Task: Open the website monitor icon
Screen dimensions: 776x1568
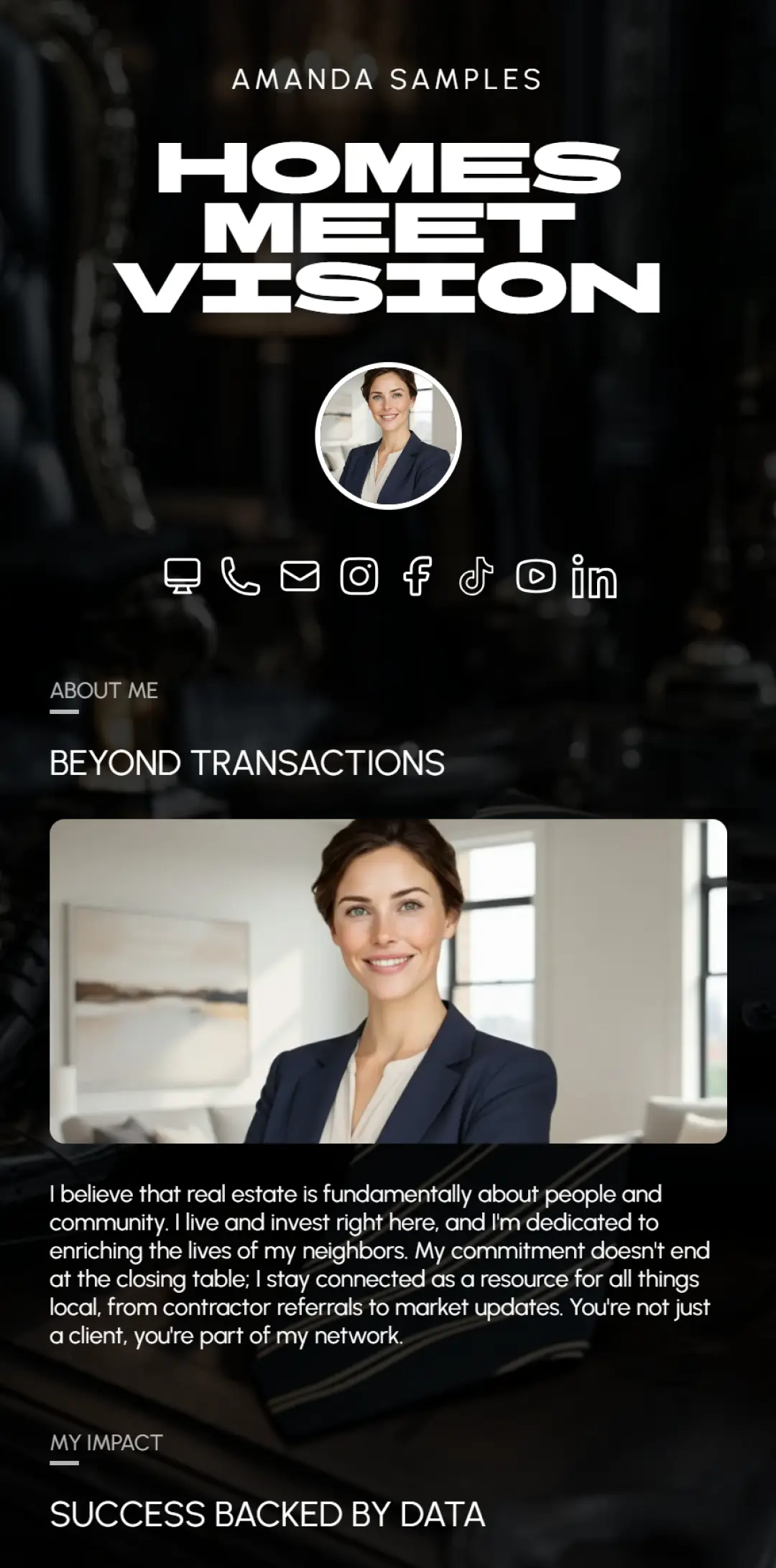Action: (183, 576)
